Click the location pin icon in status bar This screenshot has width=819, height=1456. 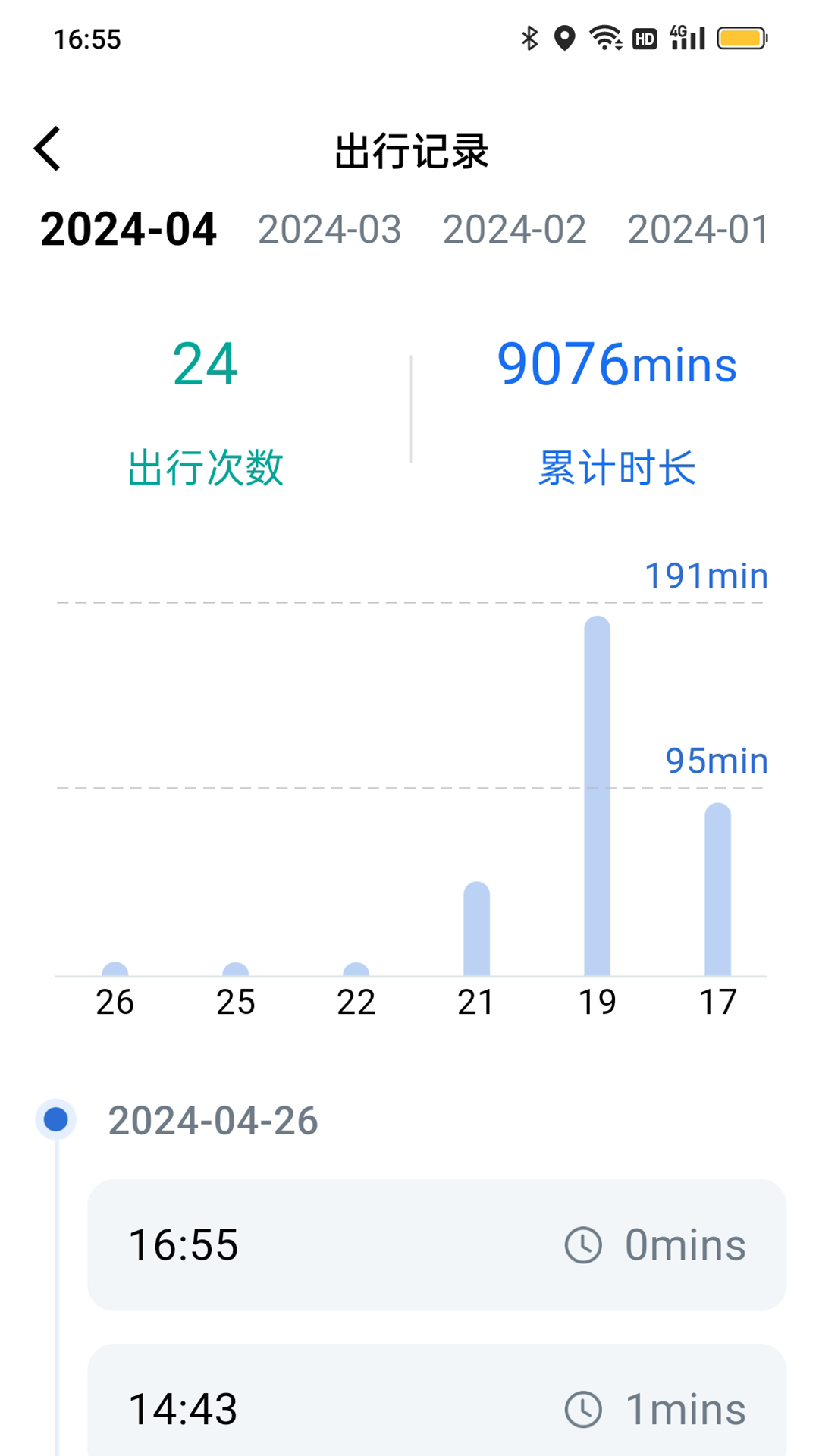click(x=565, y=36)
